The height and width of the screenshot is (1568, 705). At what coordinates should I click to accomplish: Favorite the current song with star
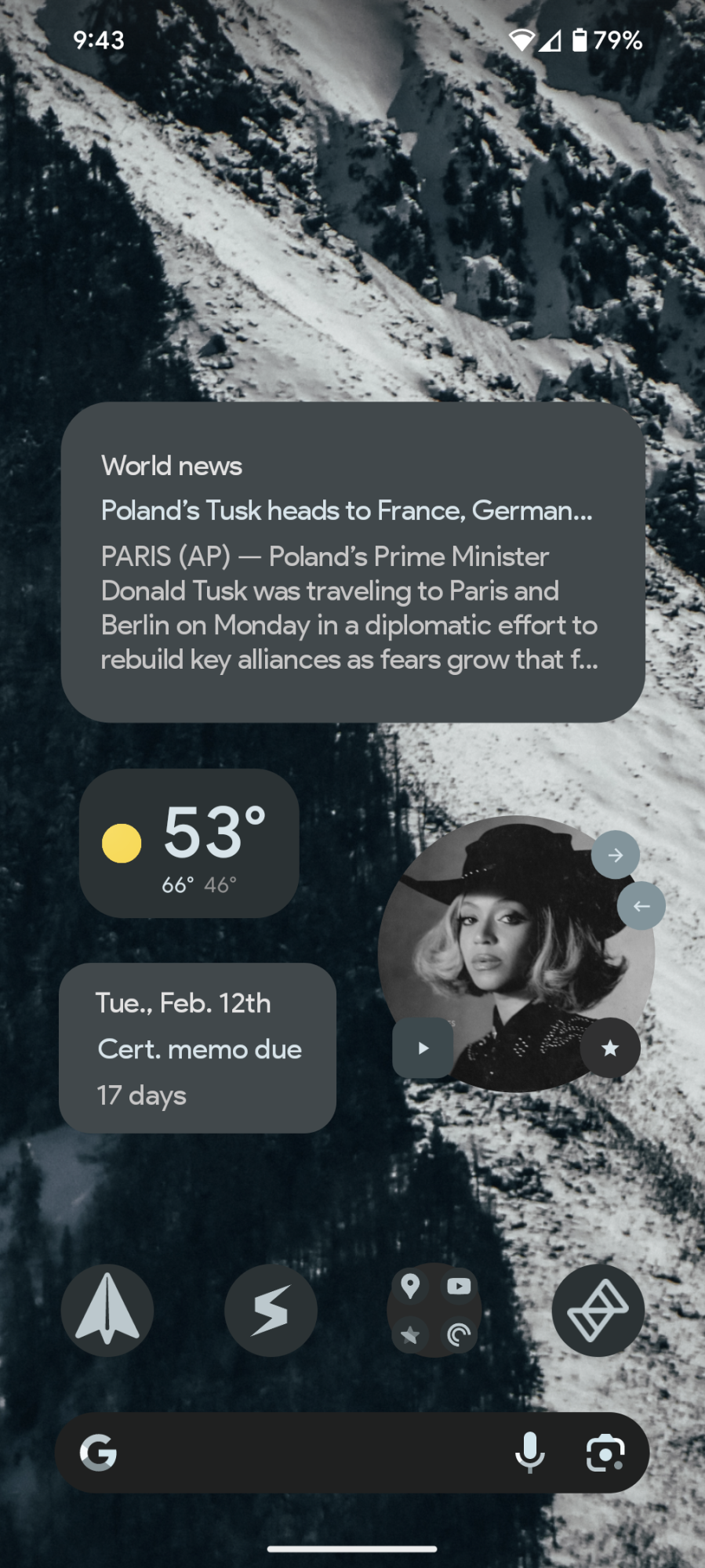pos(610,1048)
